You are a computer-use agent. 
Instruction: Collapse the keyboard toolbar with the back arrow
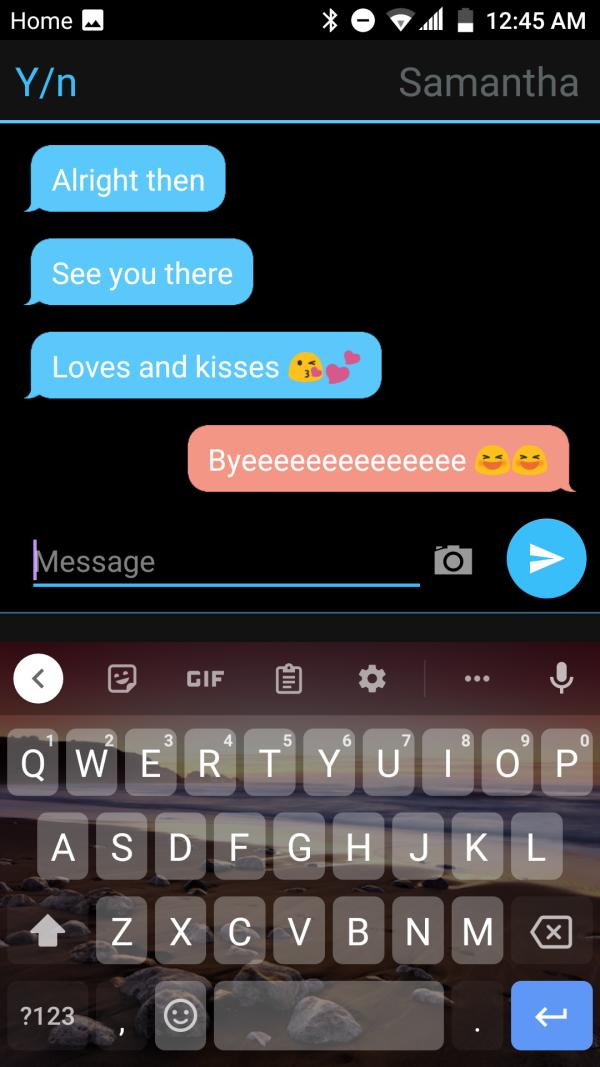38,679
